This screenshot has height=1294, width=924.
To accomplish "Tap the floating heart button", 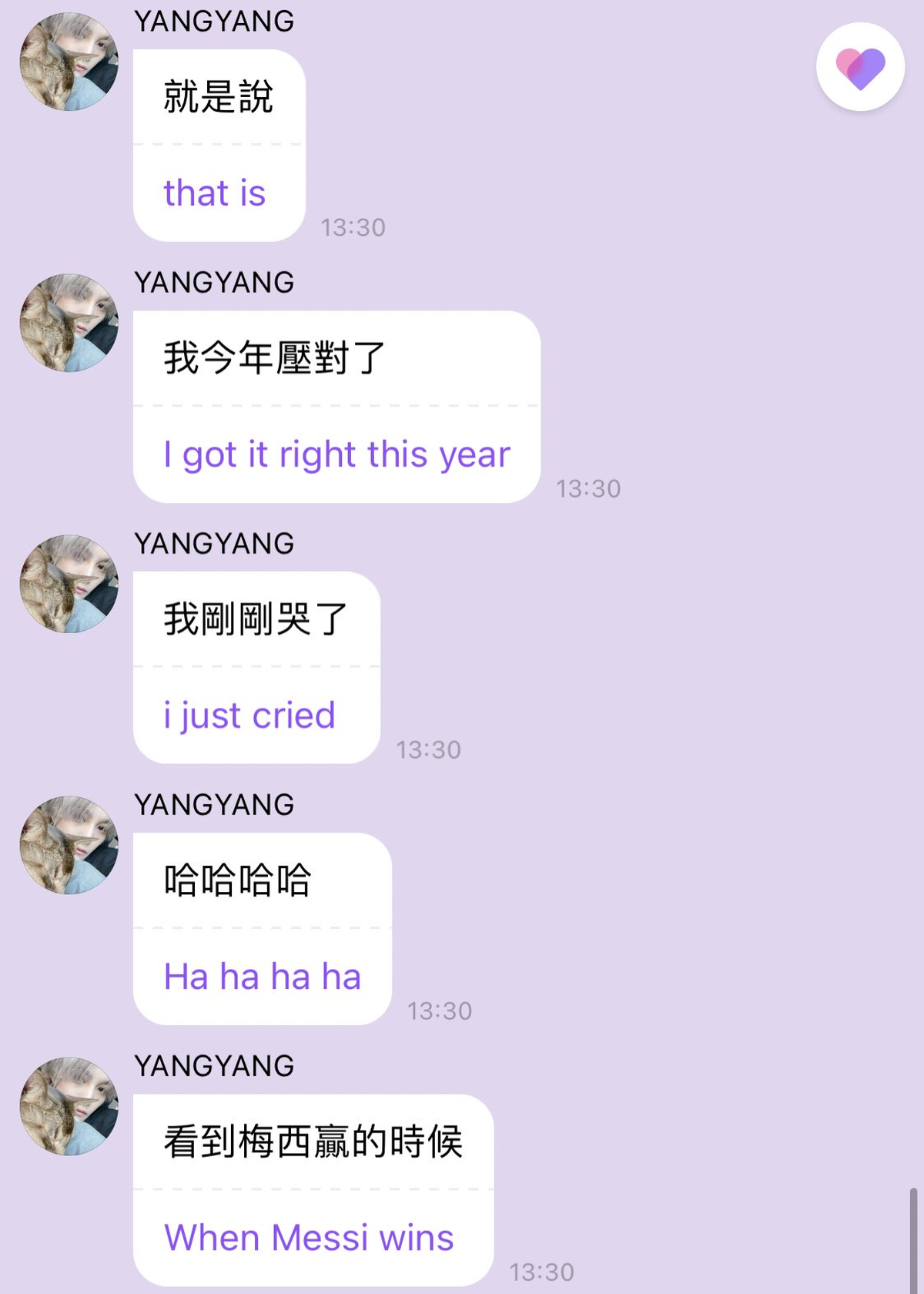I will (x=860, y=68).
